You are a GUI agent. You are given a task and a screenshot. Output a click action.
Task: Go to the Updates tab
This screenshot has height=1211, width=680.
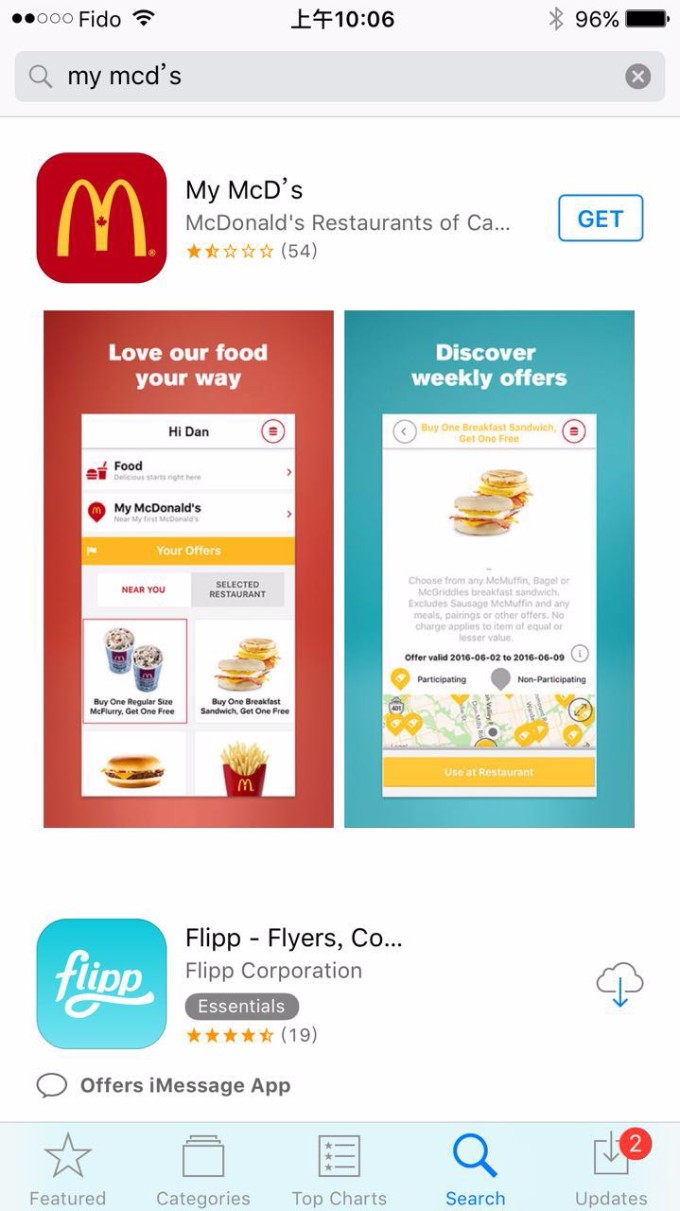[x=611, y=1168]
